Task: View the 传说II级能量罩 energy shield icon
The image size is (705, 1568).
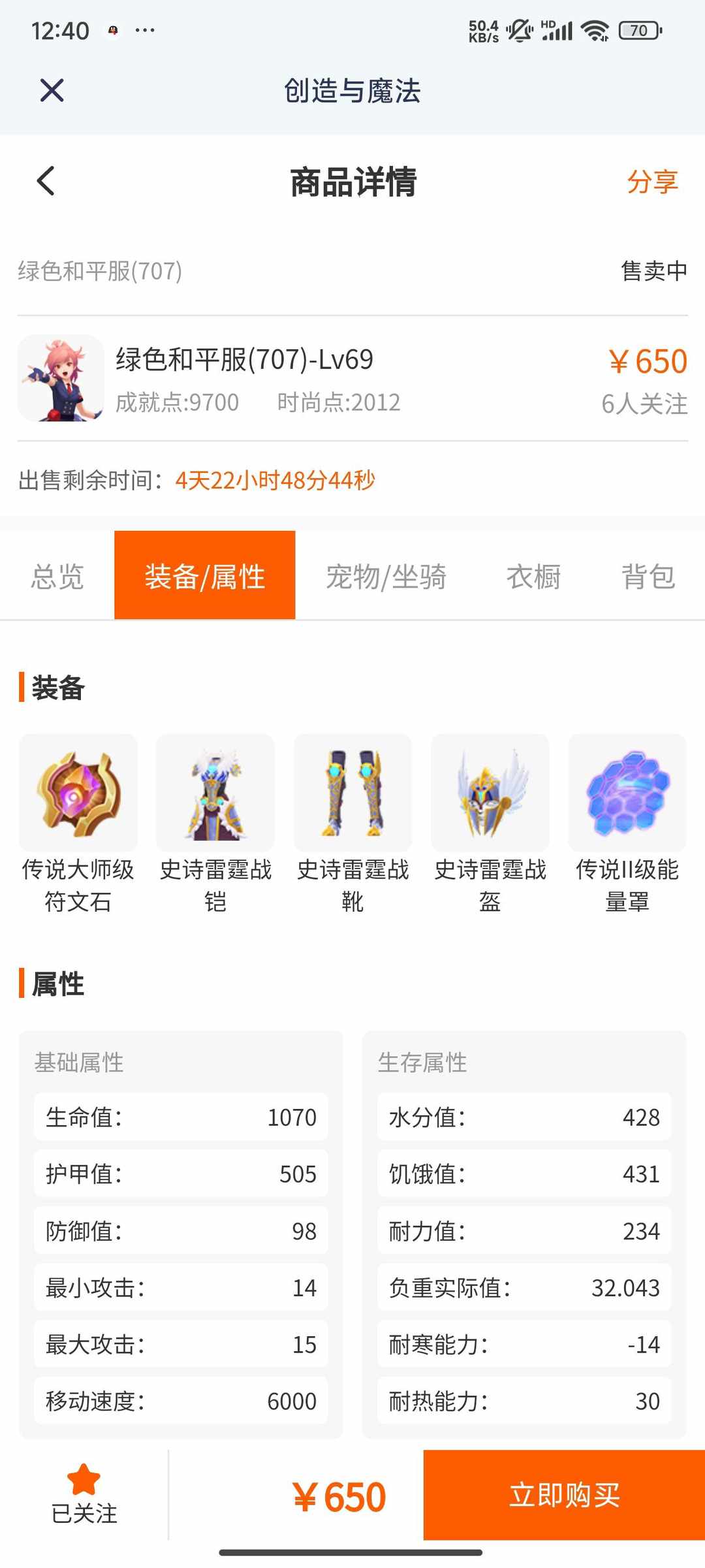Action: [x=627, y=792]
